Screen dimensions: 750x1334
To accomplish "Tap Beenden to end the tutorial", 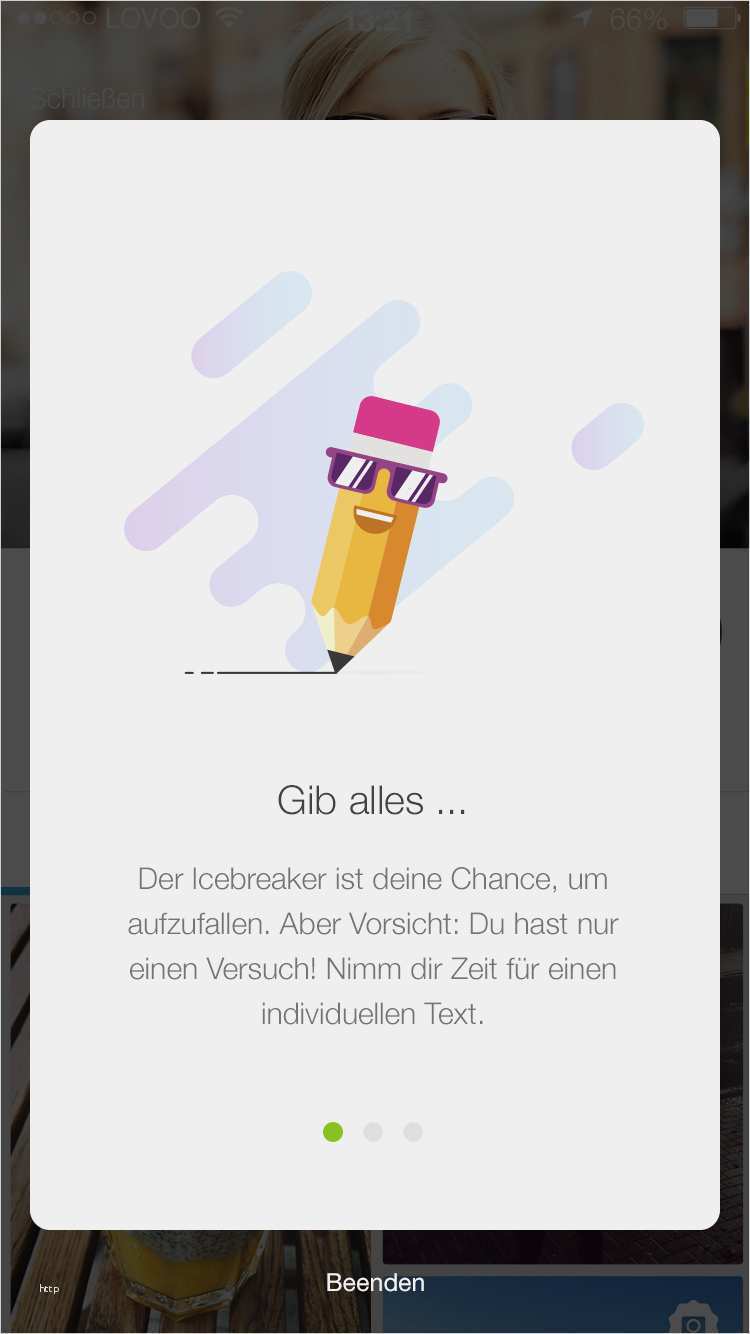I will (375, 1282).
